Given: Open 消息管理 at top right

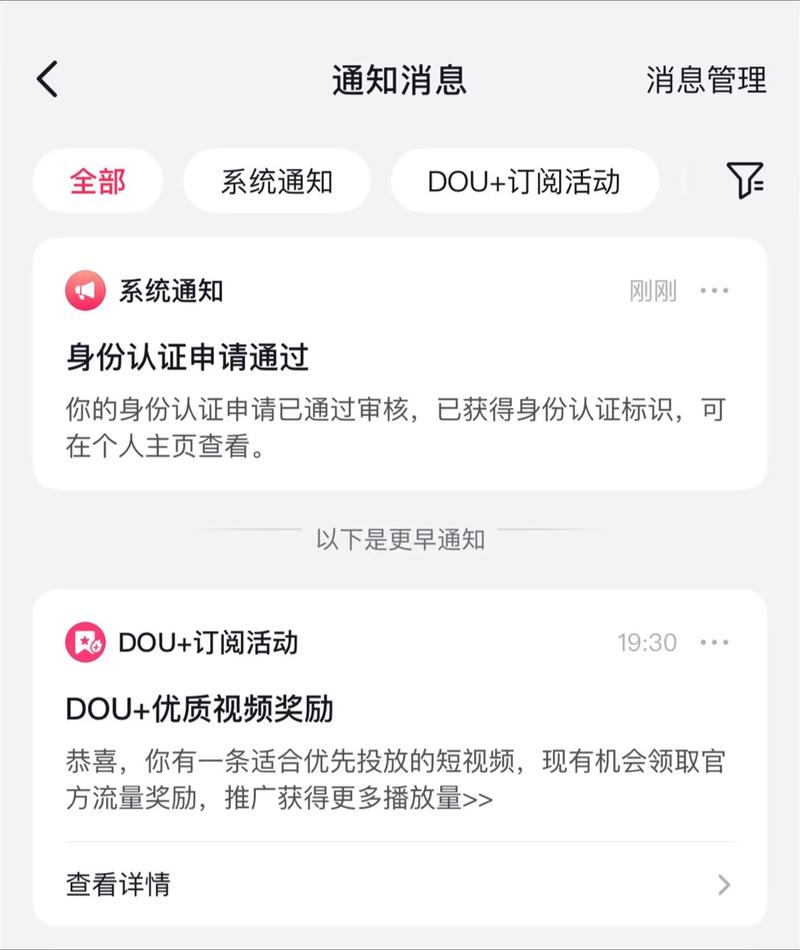Looking at the screenshot, I should pos(707,82).
